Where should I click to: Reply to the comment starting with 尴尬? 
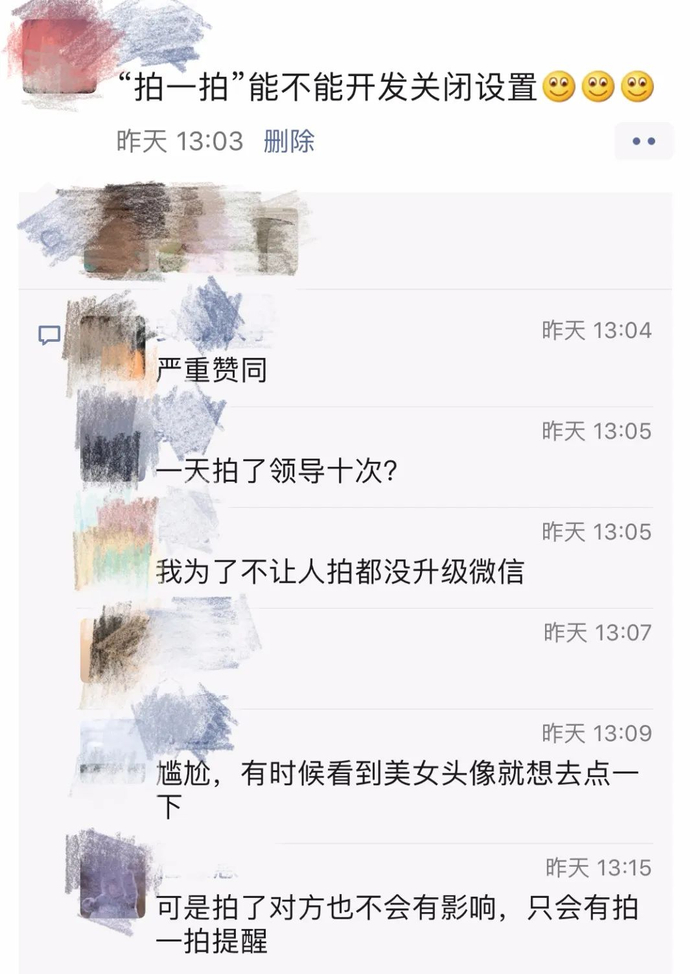point(398,774)
